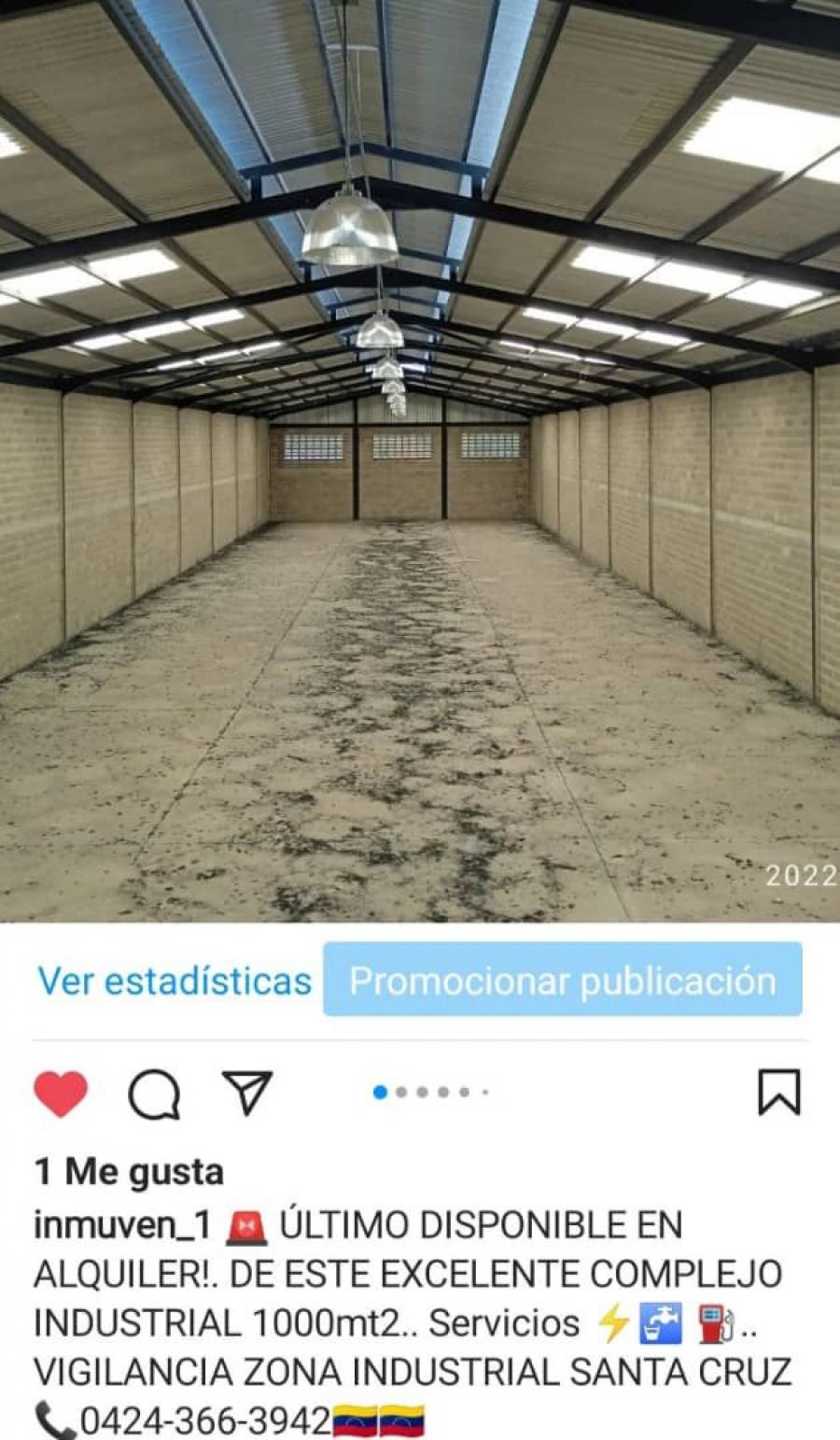Tap the Promocionar publicación button
Image resolution: width=840 pixels, height=1440 pixels.
(x=563, y=980)
